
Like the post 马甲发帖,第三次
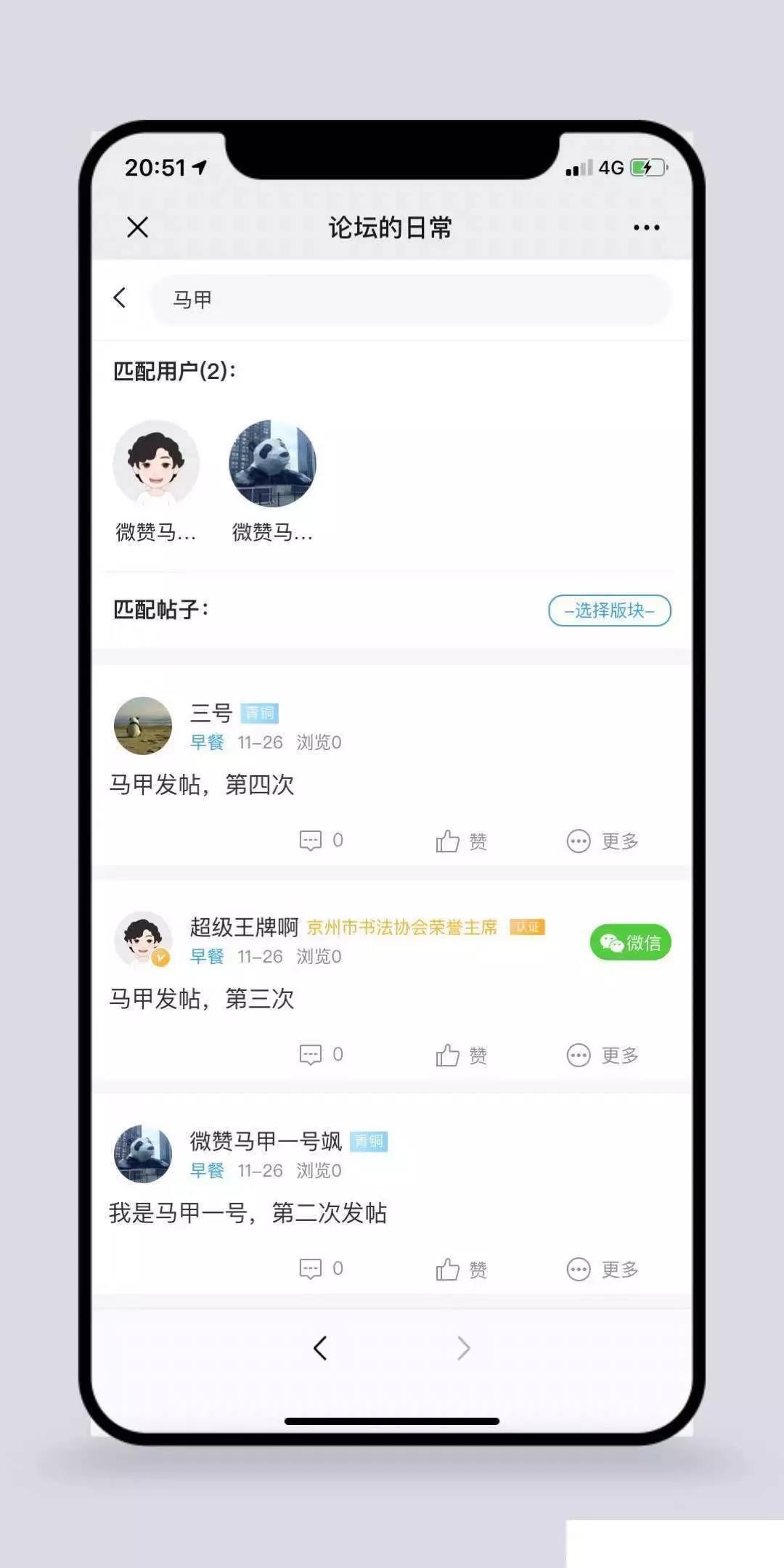(461, 1055)
